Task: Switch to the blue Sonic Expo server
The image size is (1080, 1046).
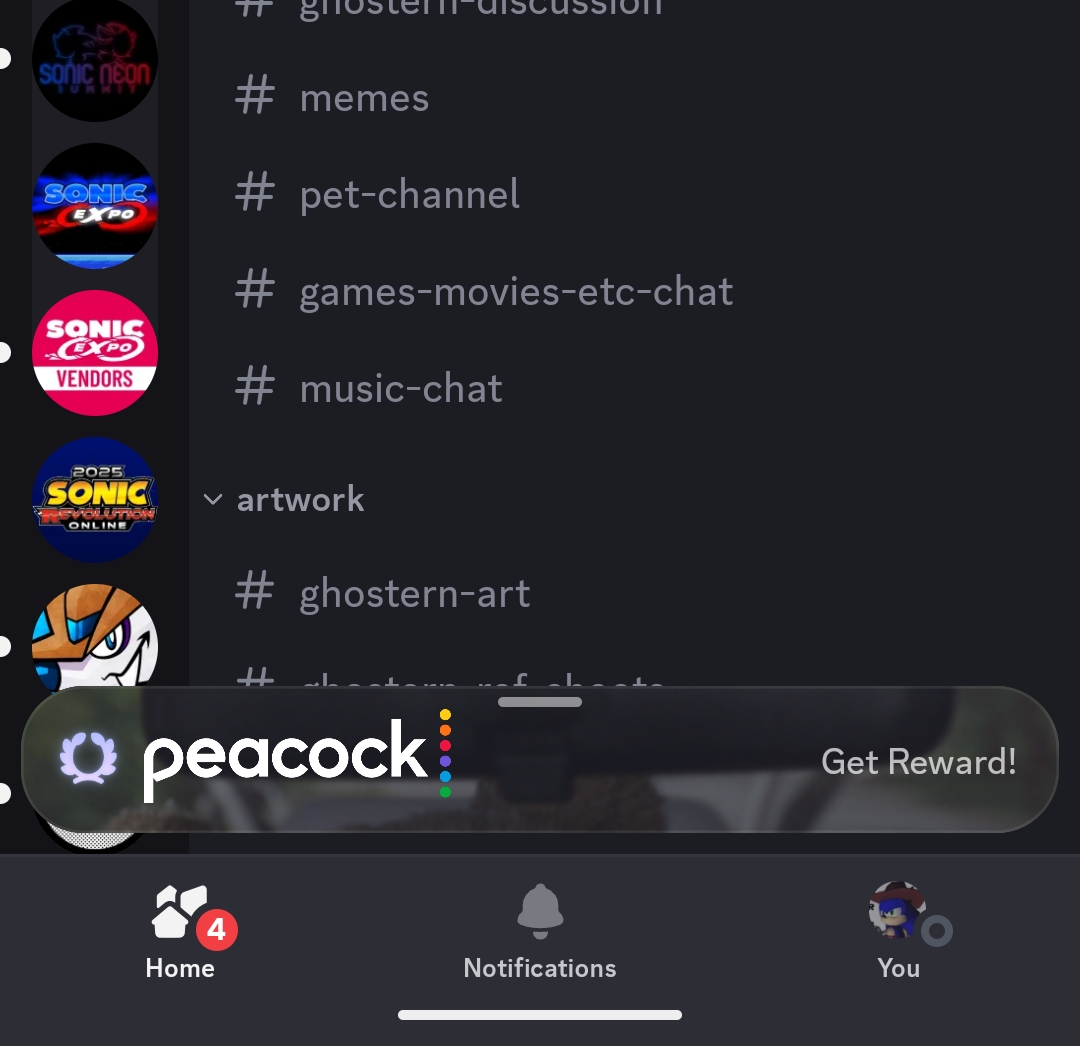Action: pos(95,206)
